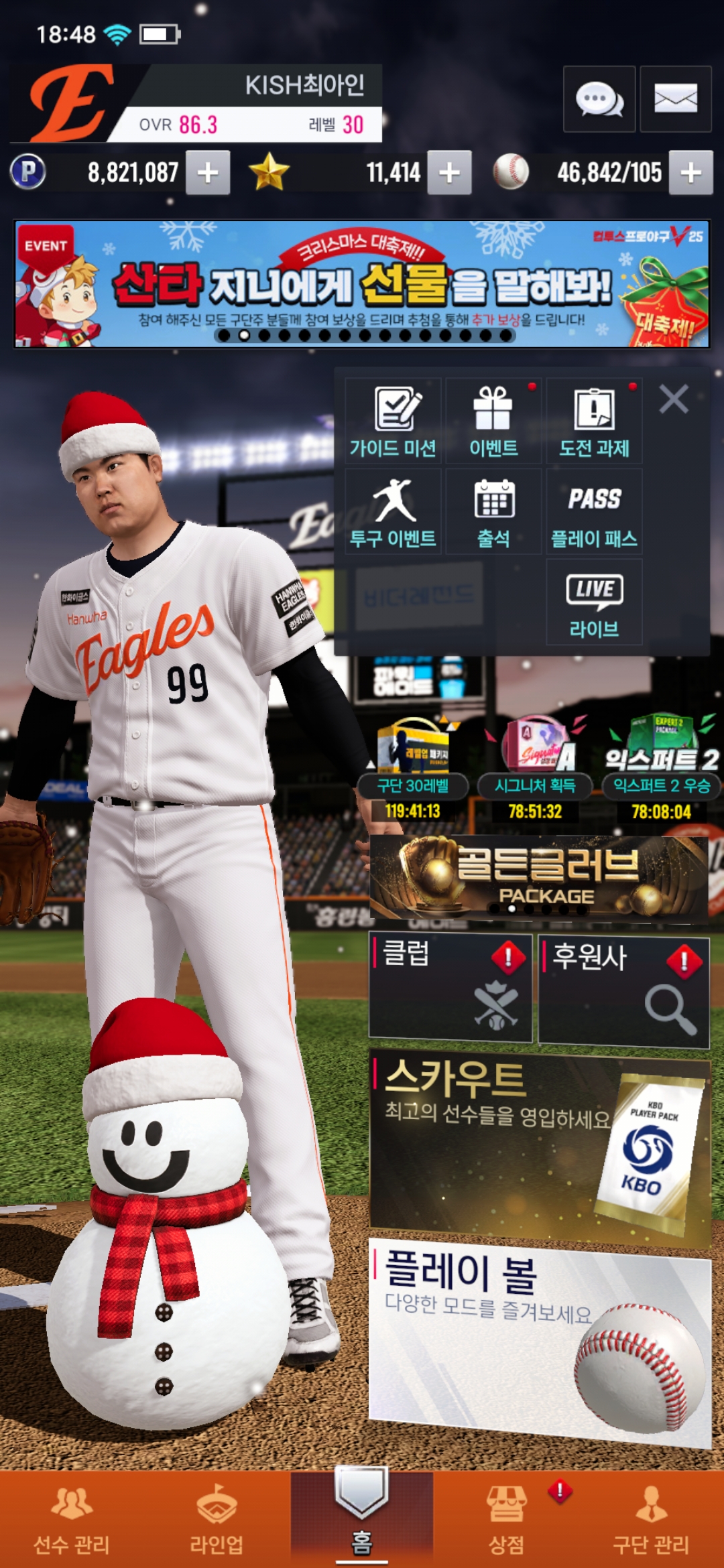Open the mailbox envelope icon
This screenshot has width=724, height=1568.
(675, 99)
